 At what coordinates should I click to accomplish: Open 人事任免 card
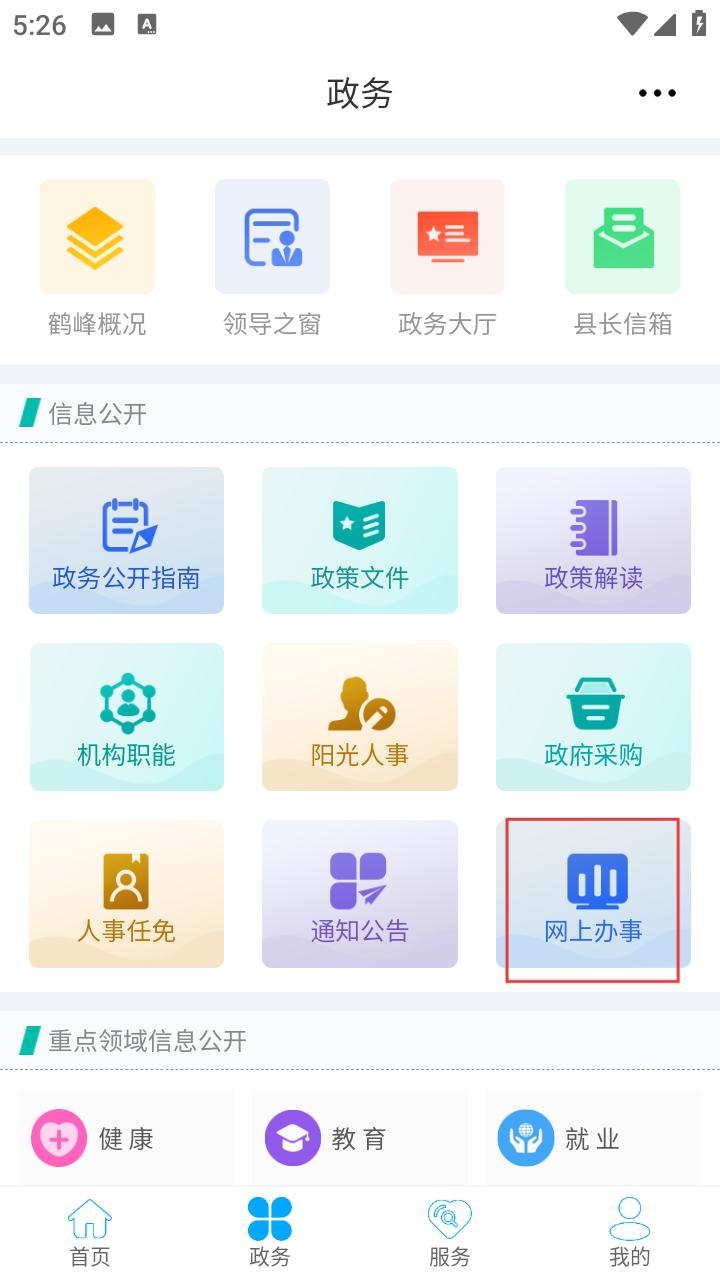[126, 894]
